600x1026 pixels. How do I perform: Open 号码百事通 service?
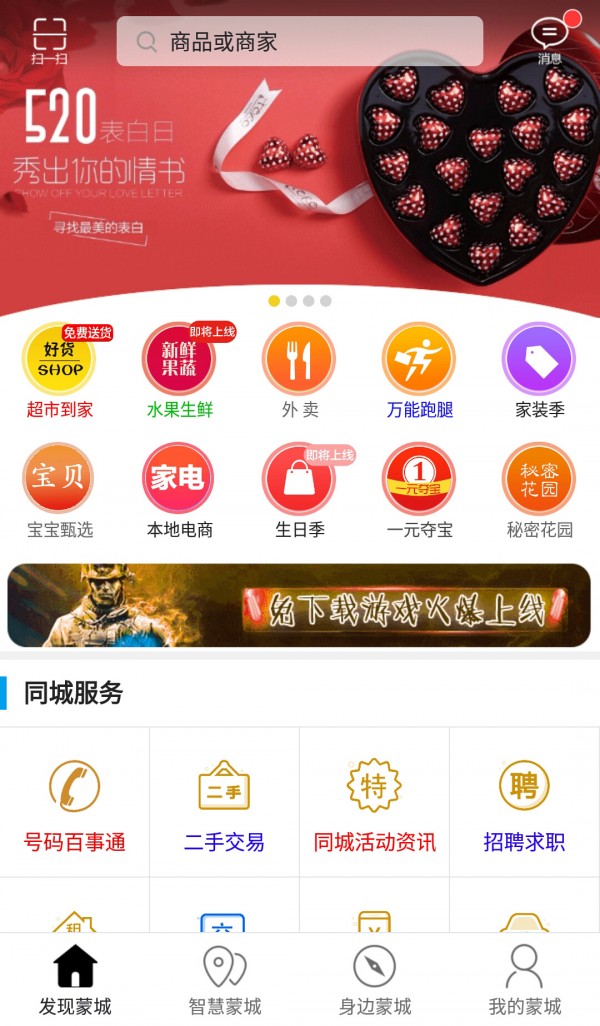(75, 803)
